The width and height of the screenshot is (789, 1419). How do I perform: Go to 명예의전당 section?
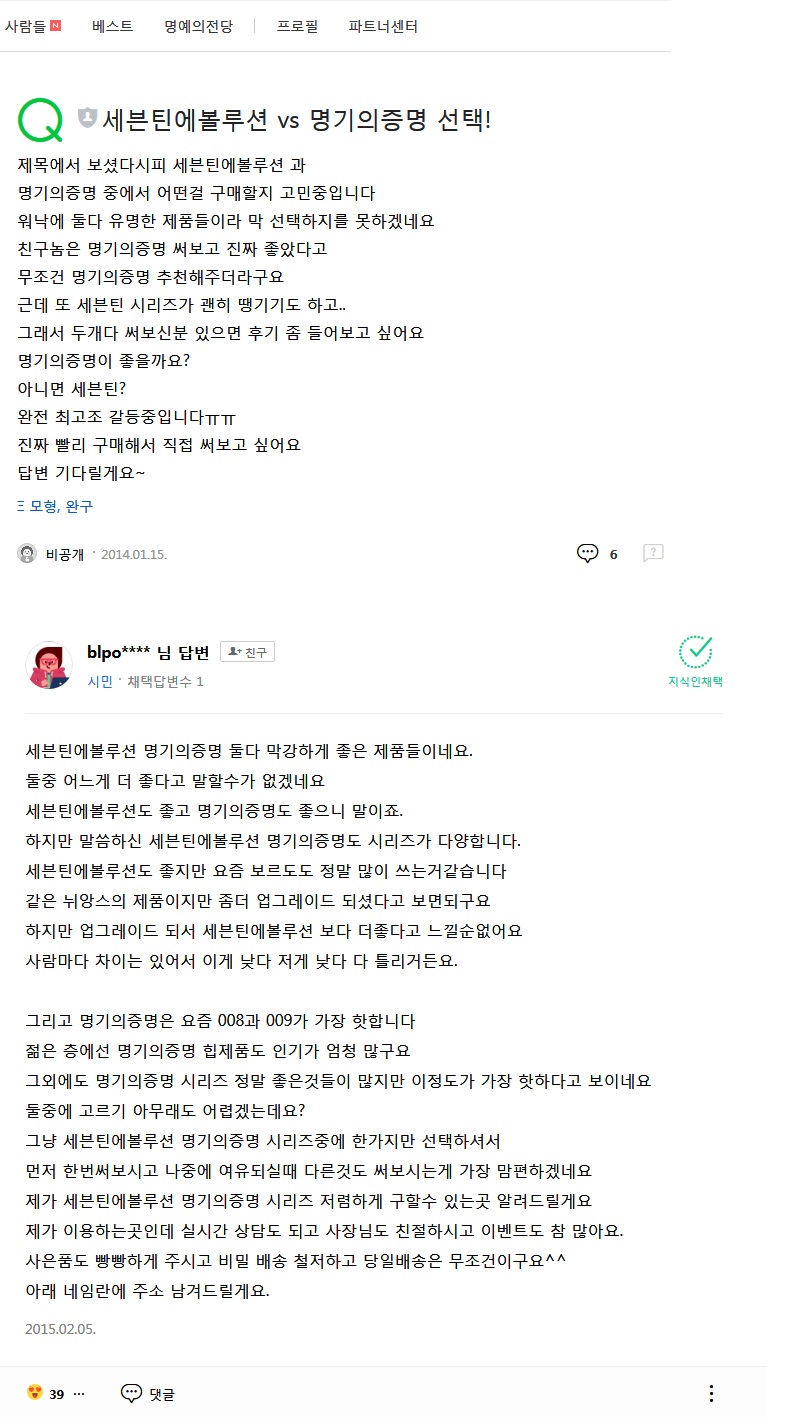click(x=198, y=26)
